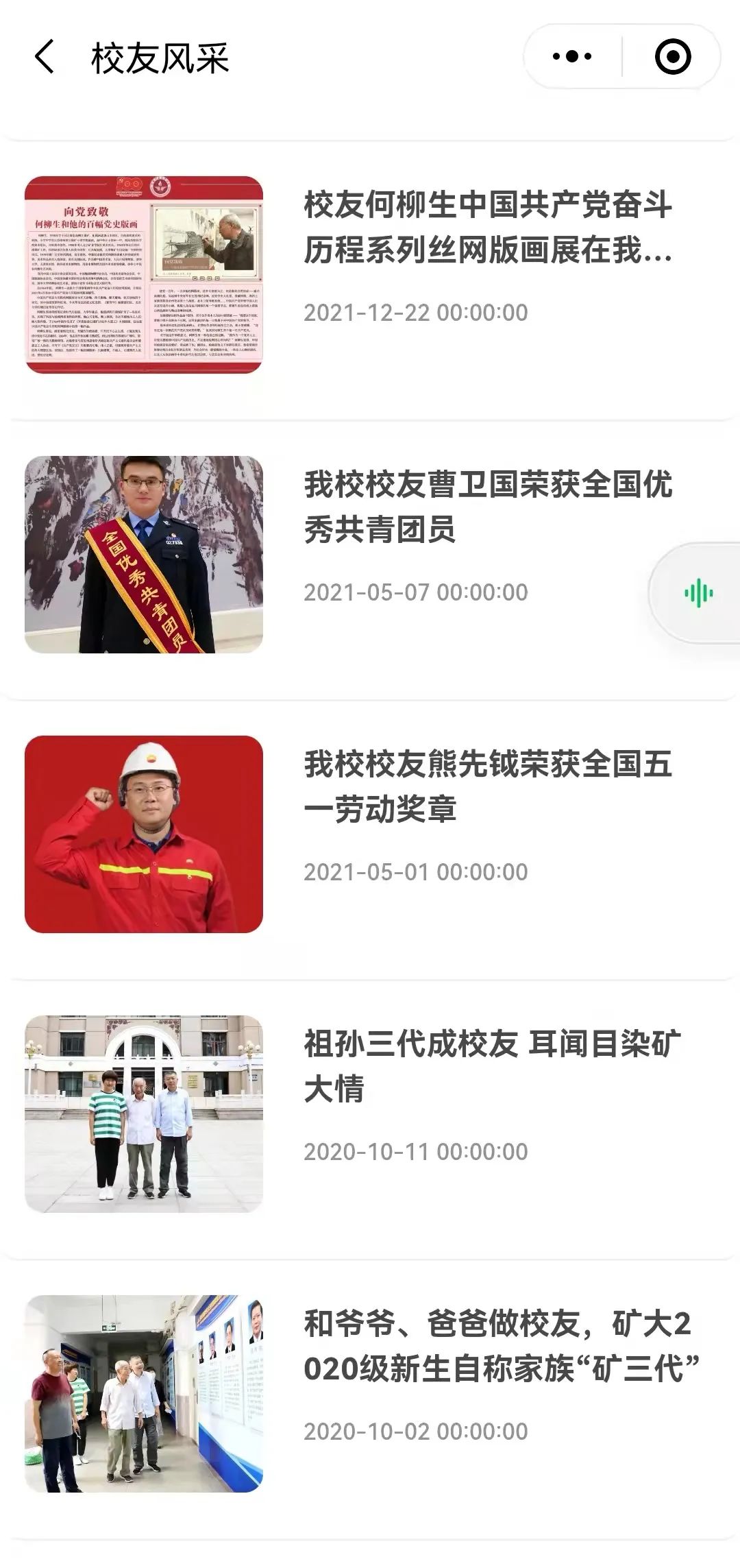Open the mini program more options menu
Viewport: 740px width, 1568px height.
point(572,57)
